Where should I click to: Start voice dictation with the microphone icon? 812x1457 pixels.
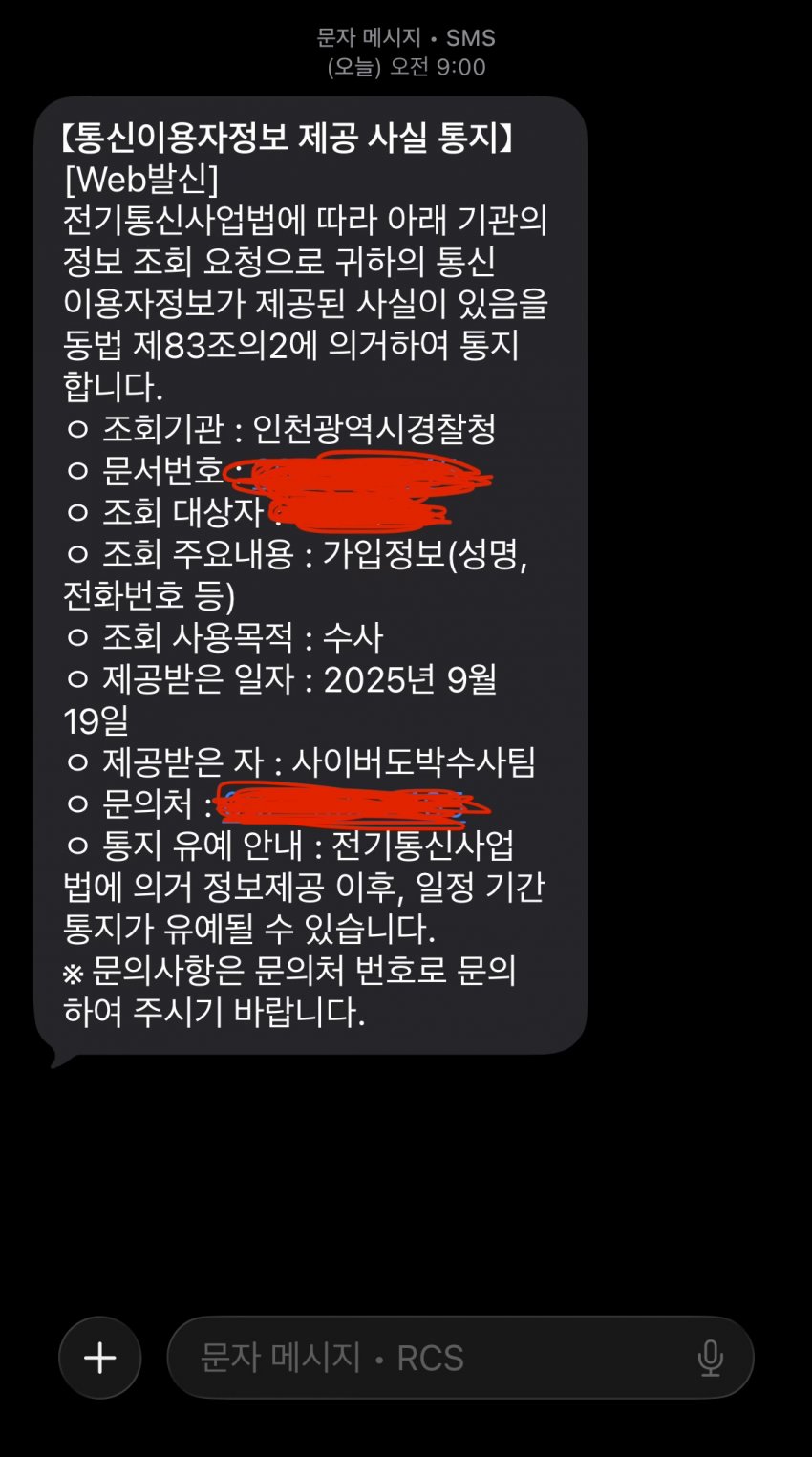(x=710, y=1358)
